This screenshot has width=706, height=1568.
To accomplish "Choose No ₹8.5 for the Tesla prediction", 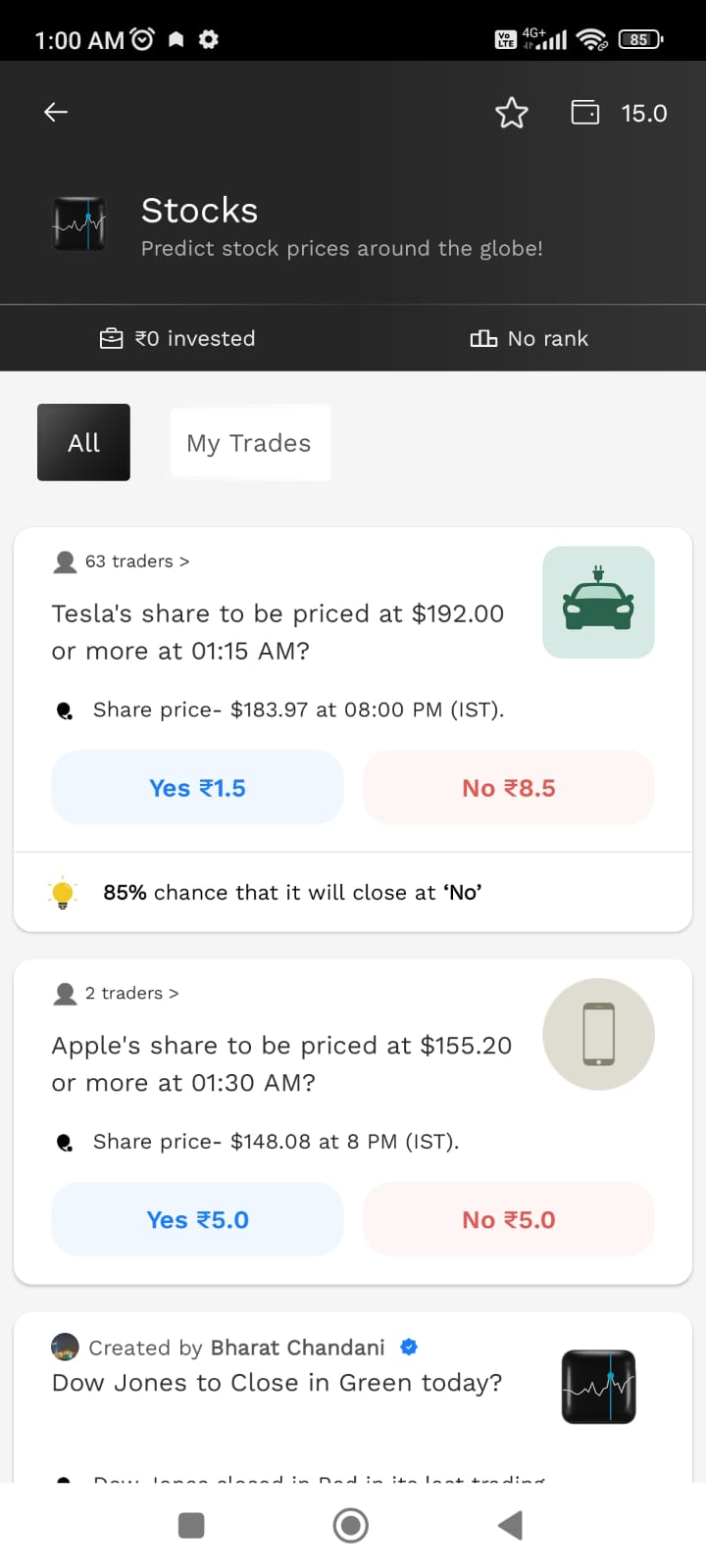I will (x=509, y=788).
